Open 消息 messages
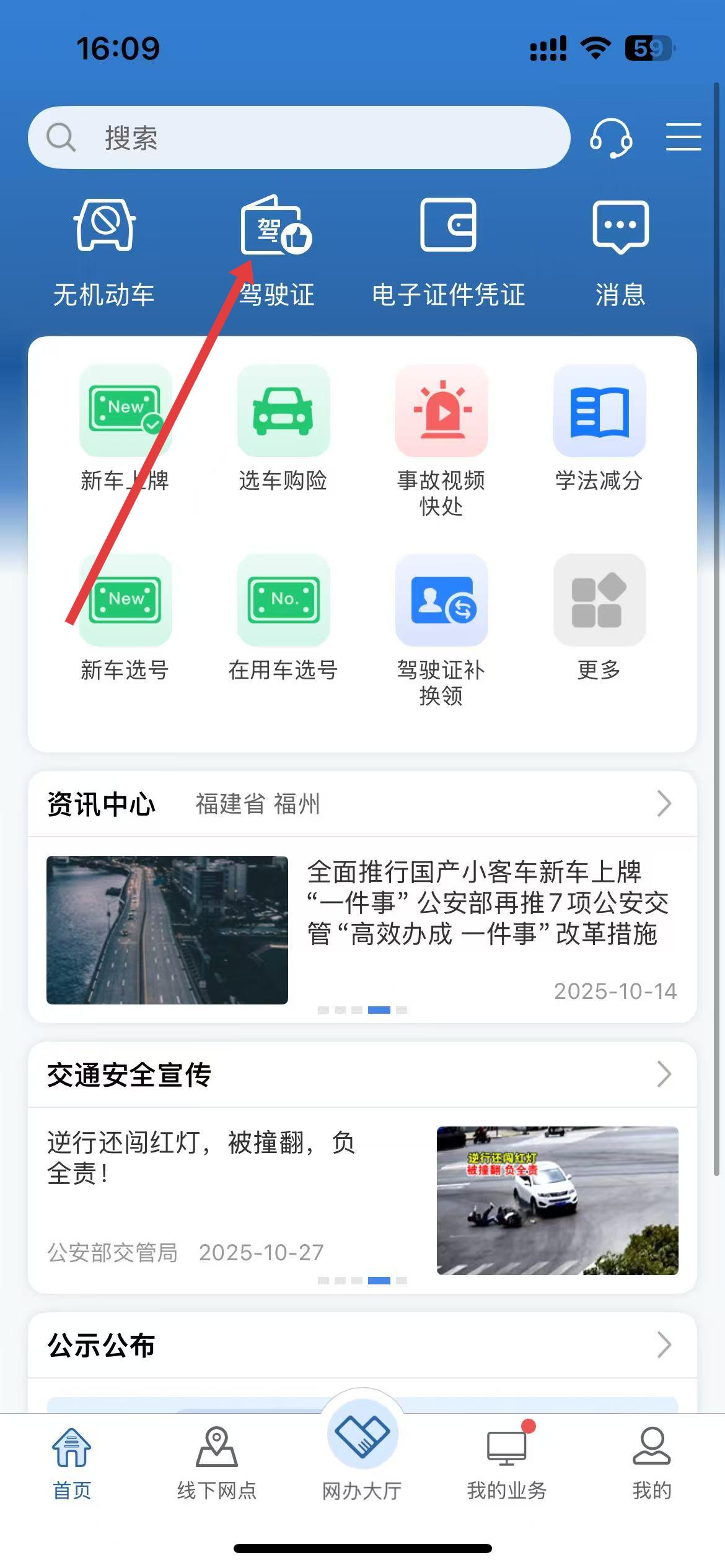The width and height of the screenshot is (725, 1568). tap(620, 251)
